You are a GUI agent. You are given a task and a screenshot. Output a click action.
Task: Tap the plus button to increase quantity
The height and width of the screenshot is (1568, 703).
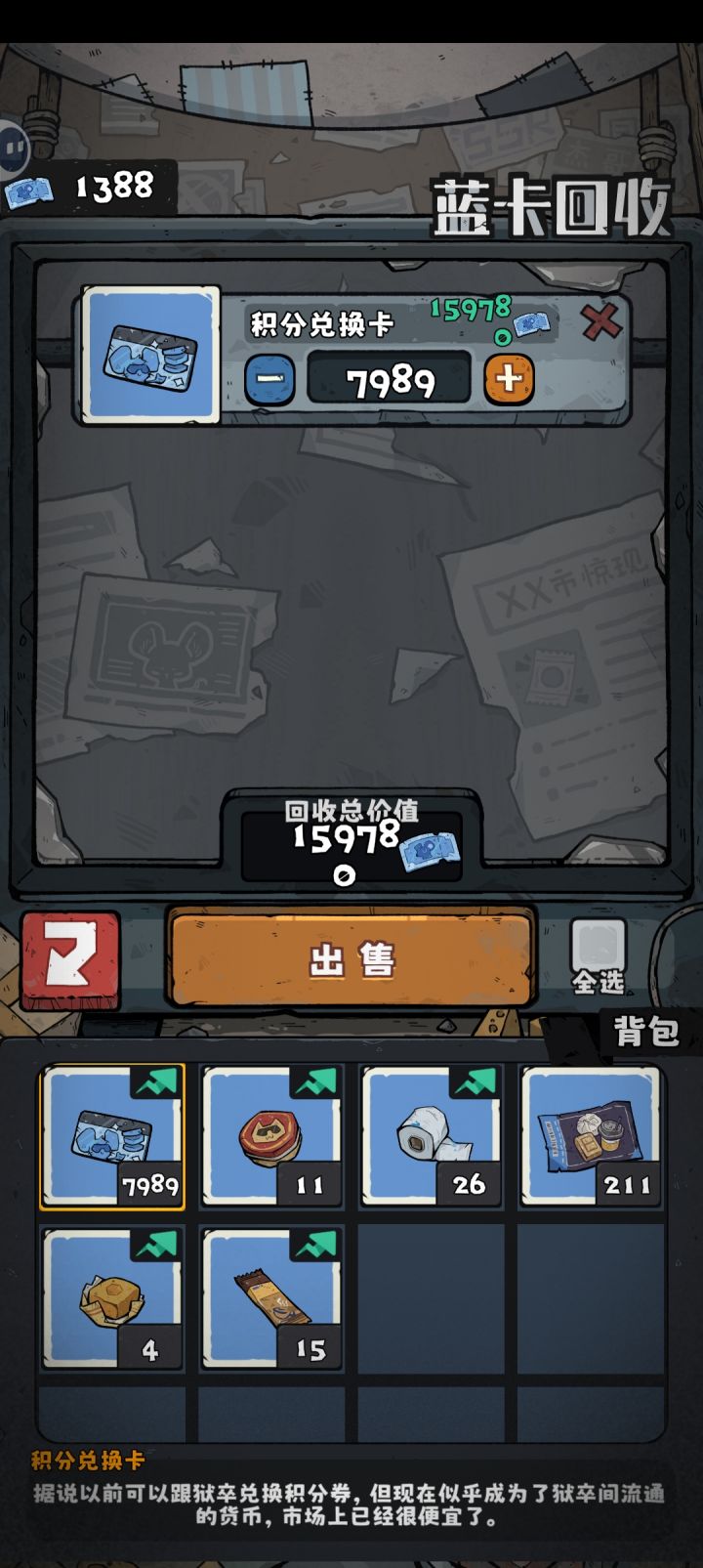509,380
